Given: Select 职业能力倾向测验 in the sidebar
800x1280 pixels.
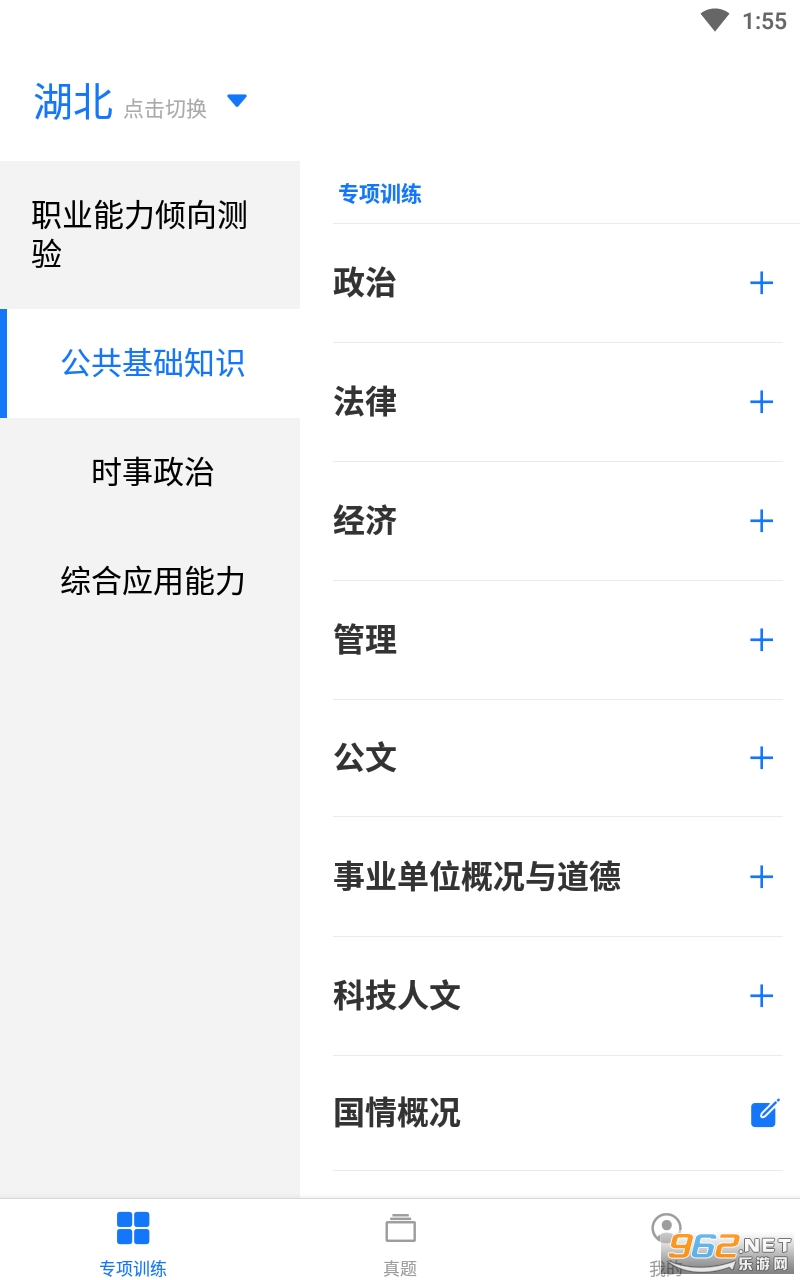Looking at the screenshot, I should pyautogui.click(x=150, y=235).
